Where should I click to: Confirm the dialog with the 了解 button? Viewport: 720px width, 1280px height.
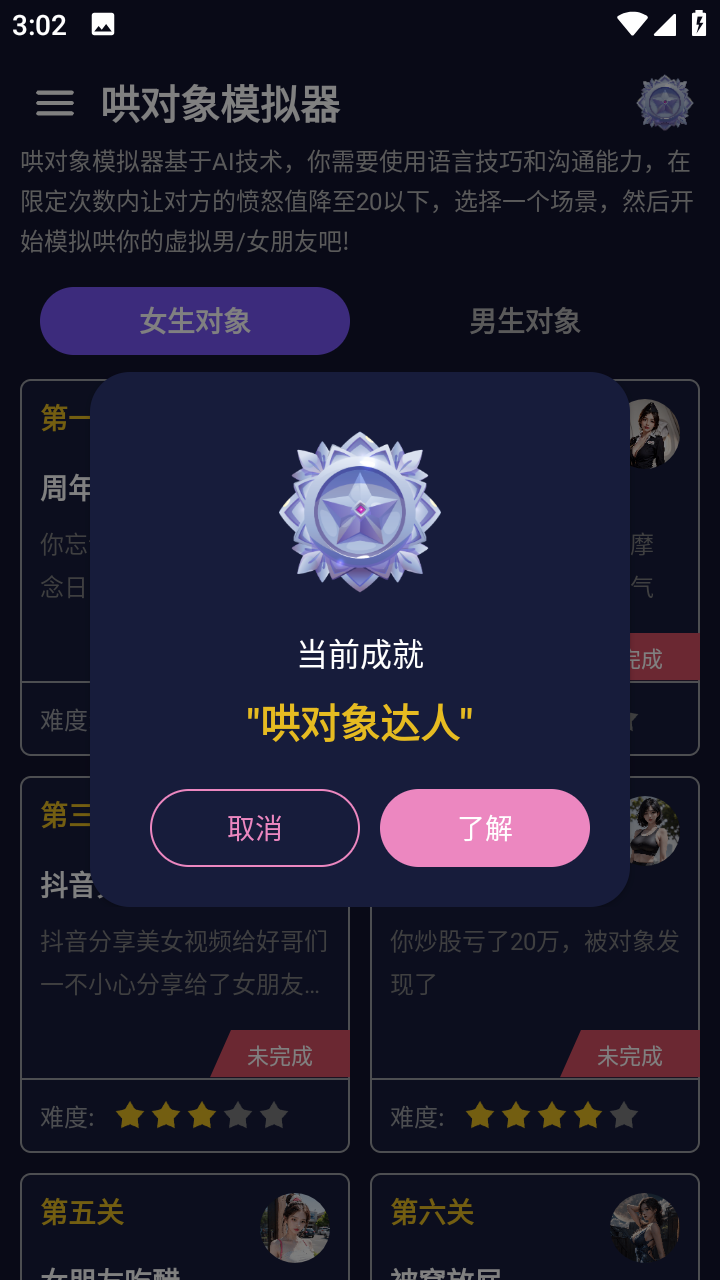click(485, 828)
